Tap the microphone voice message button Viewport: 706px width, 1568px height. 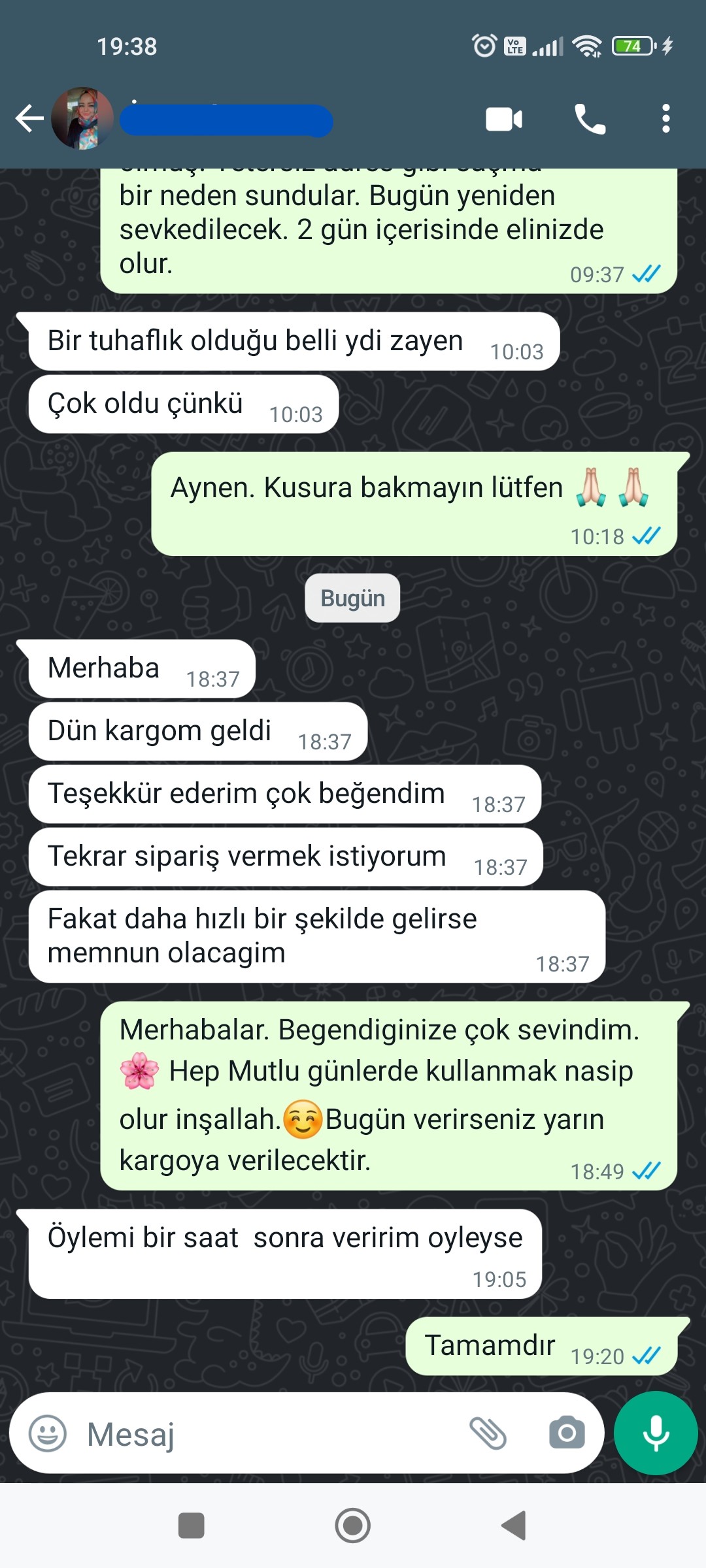tap(656, 1434)
